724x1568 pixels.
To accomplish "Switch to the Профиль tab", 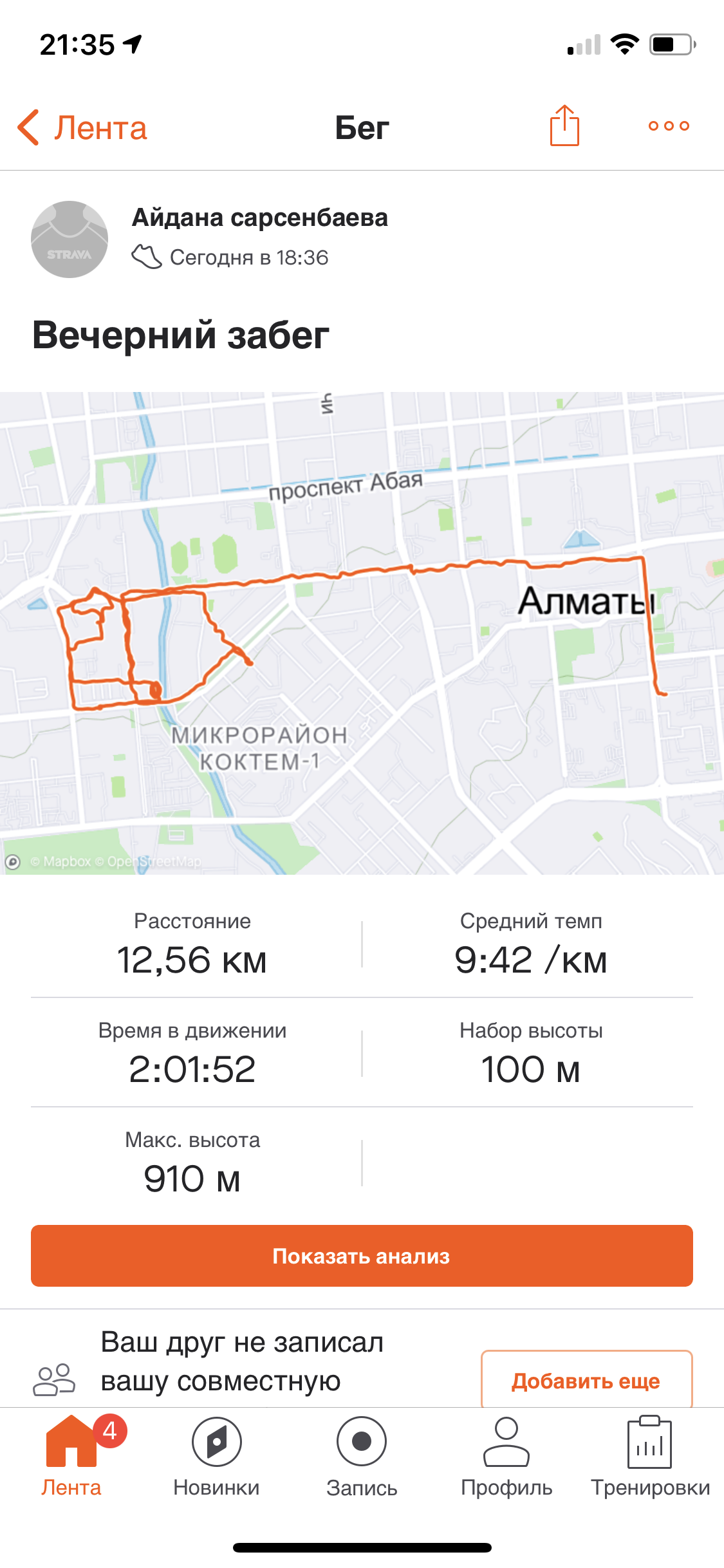I will 506,1457.
